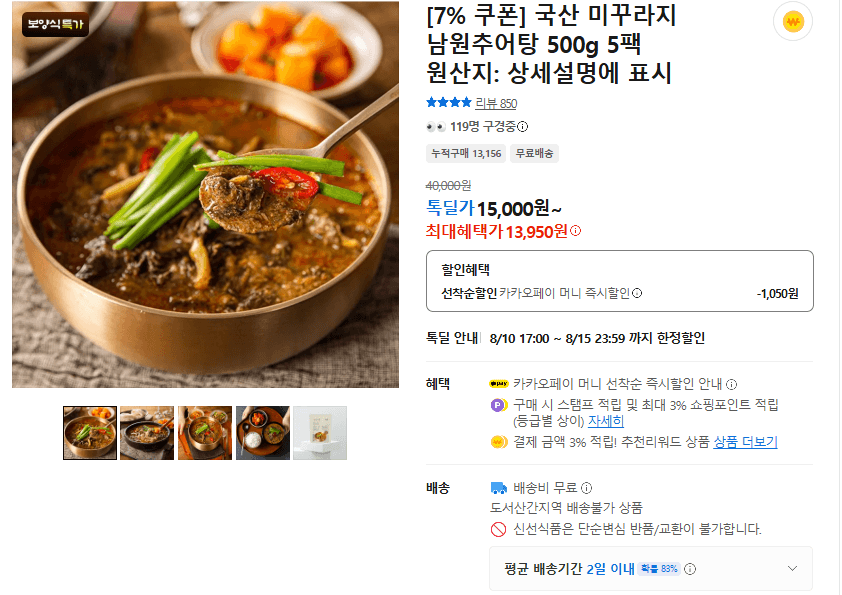
Task: Open the 상품 더보기 link
Action: tap(745, 442)
